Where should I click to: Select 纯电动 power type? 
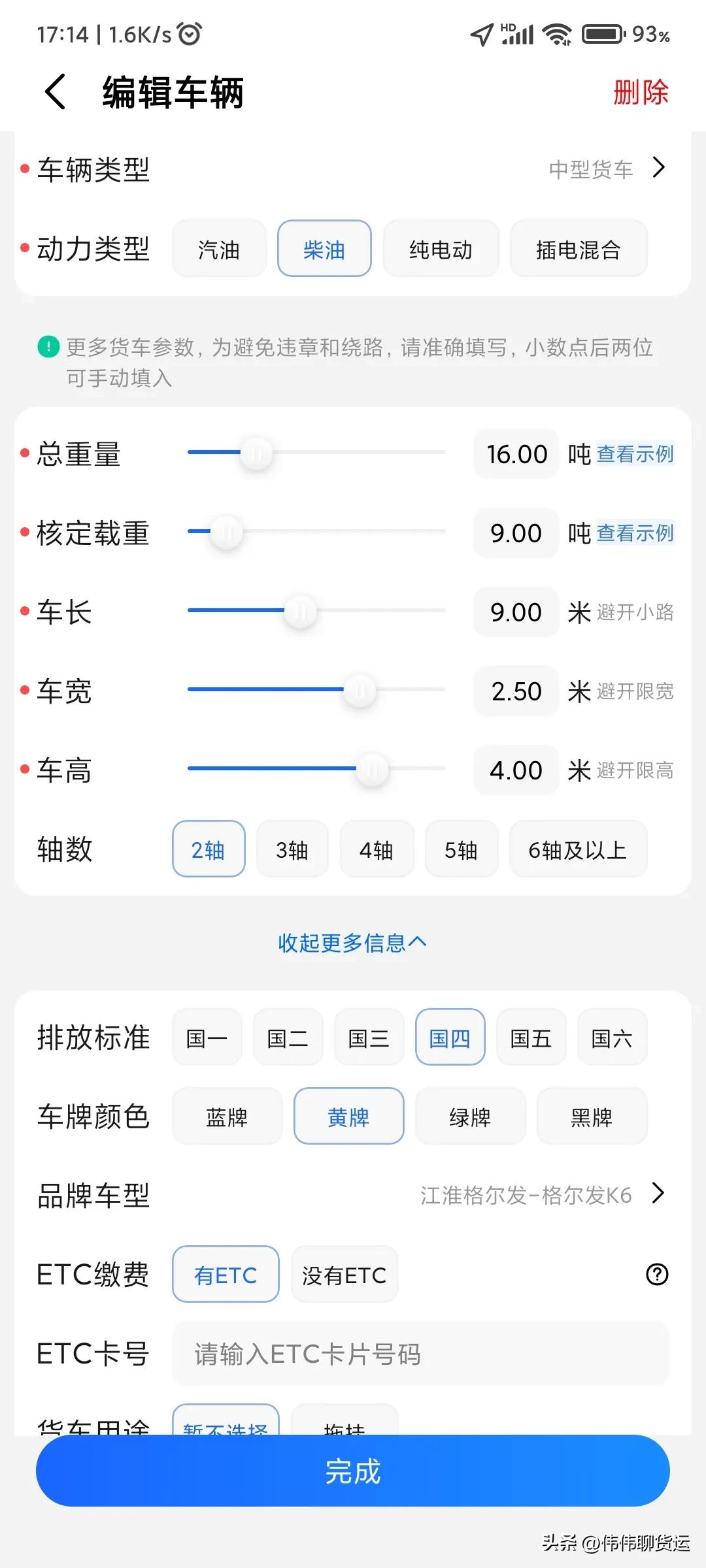click(x=441, y=249)
